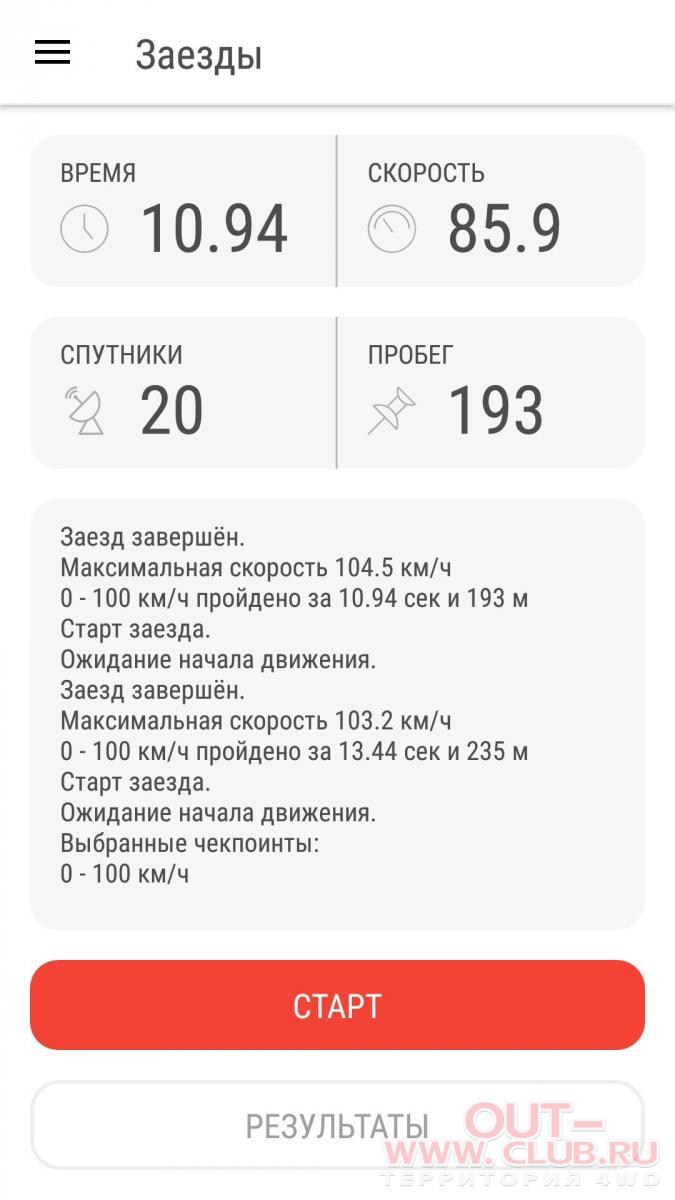Open the hamburger navigation menu
675x1200 pixels.
point(52,53)
